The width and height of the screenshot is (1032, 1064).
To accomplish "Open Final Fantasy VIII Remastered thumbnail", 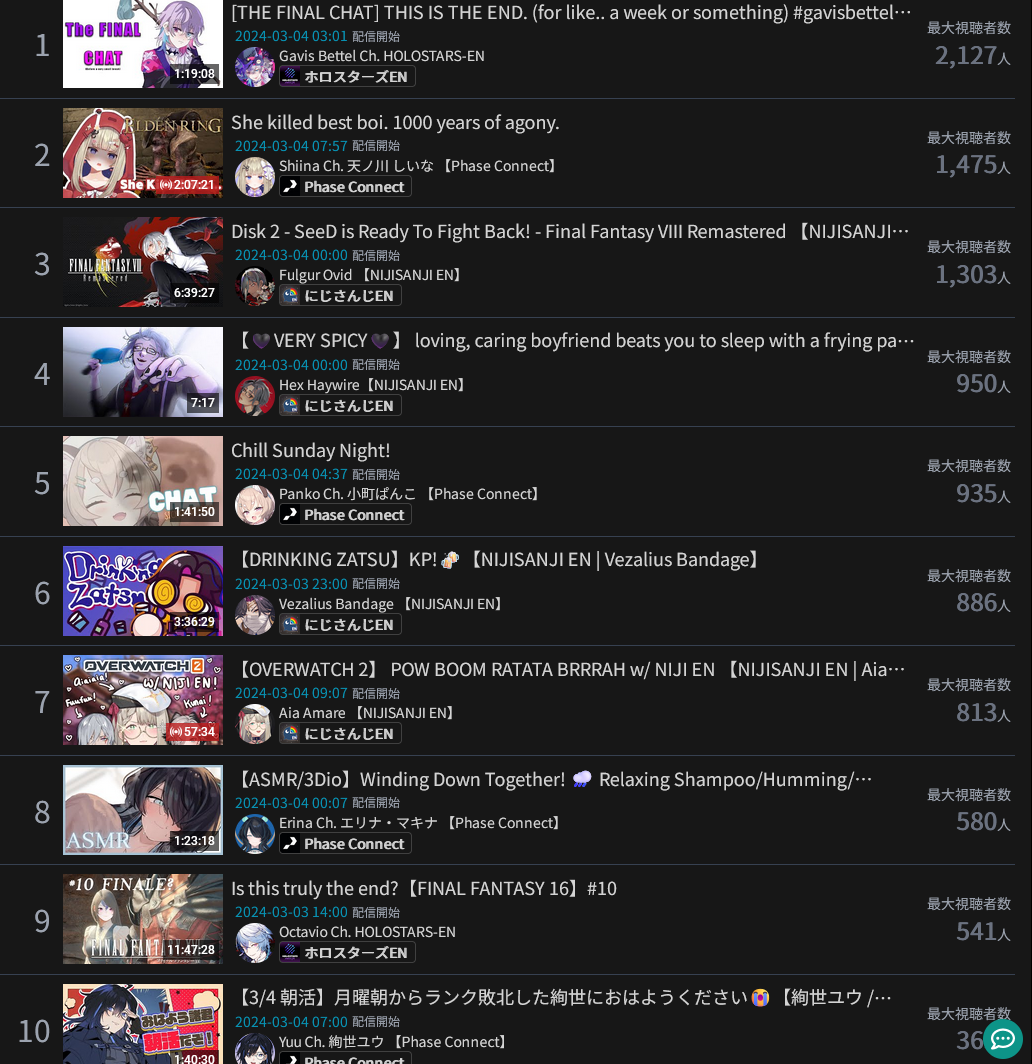I will 143,262.
